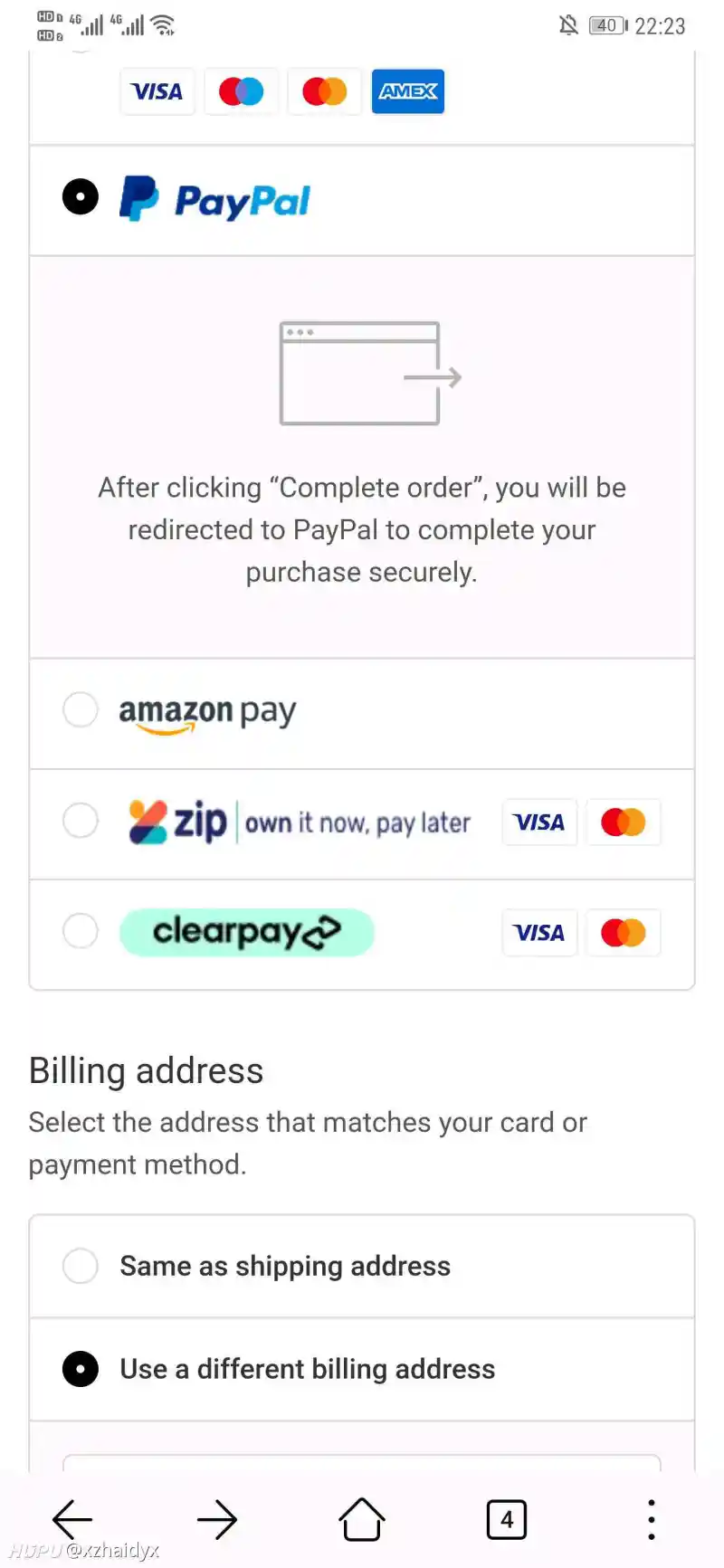Go back with the browser back arrow
The width and height of the screenshot is (724, 1568).
coord(72,1519)
